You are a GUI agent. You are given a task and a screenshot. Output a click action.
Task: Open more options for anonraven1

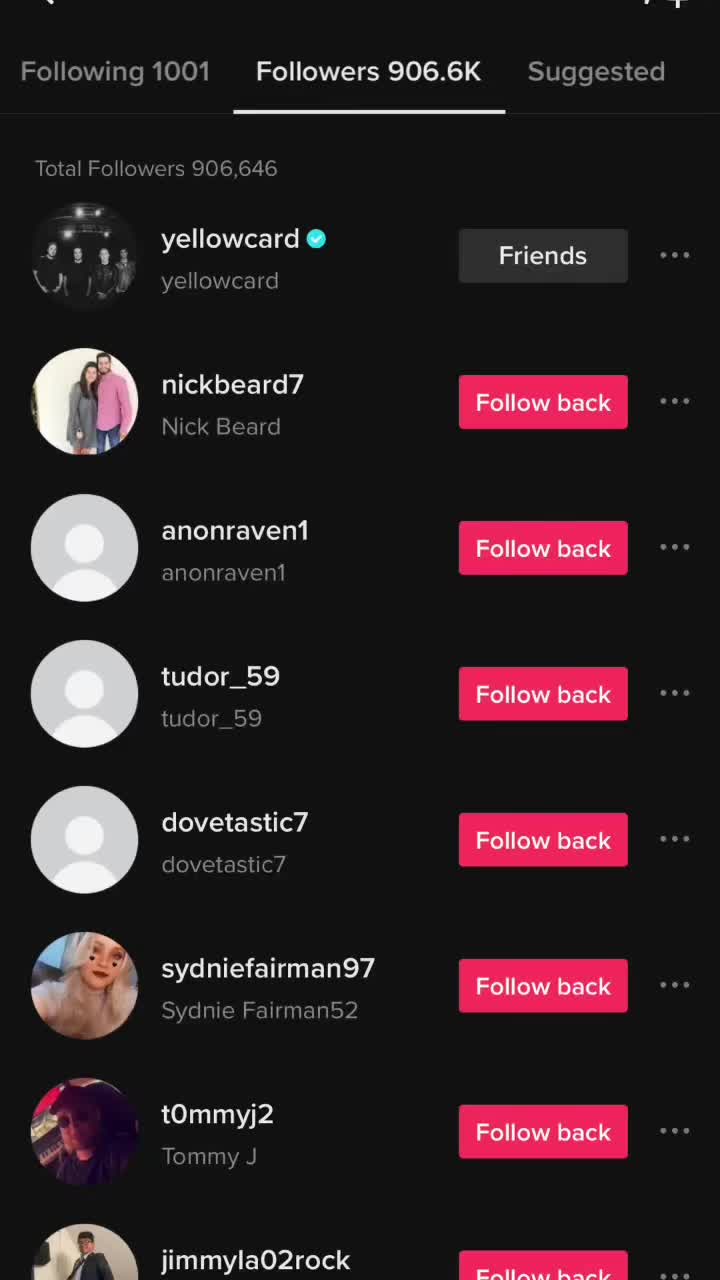[675, 548]
